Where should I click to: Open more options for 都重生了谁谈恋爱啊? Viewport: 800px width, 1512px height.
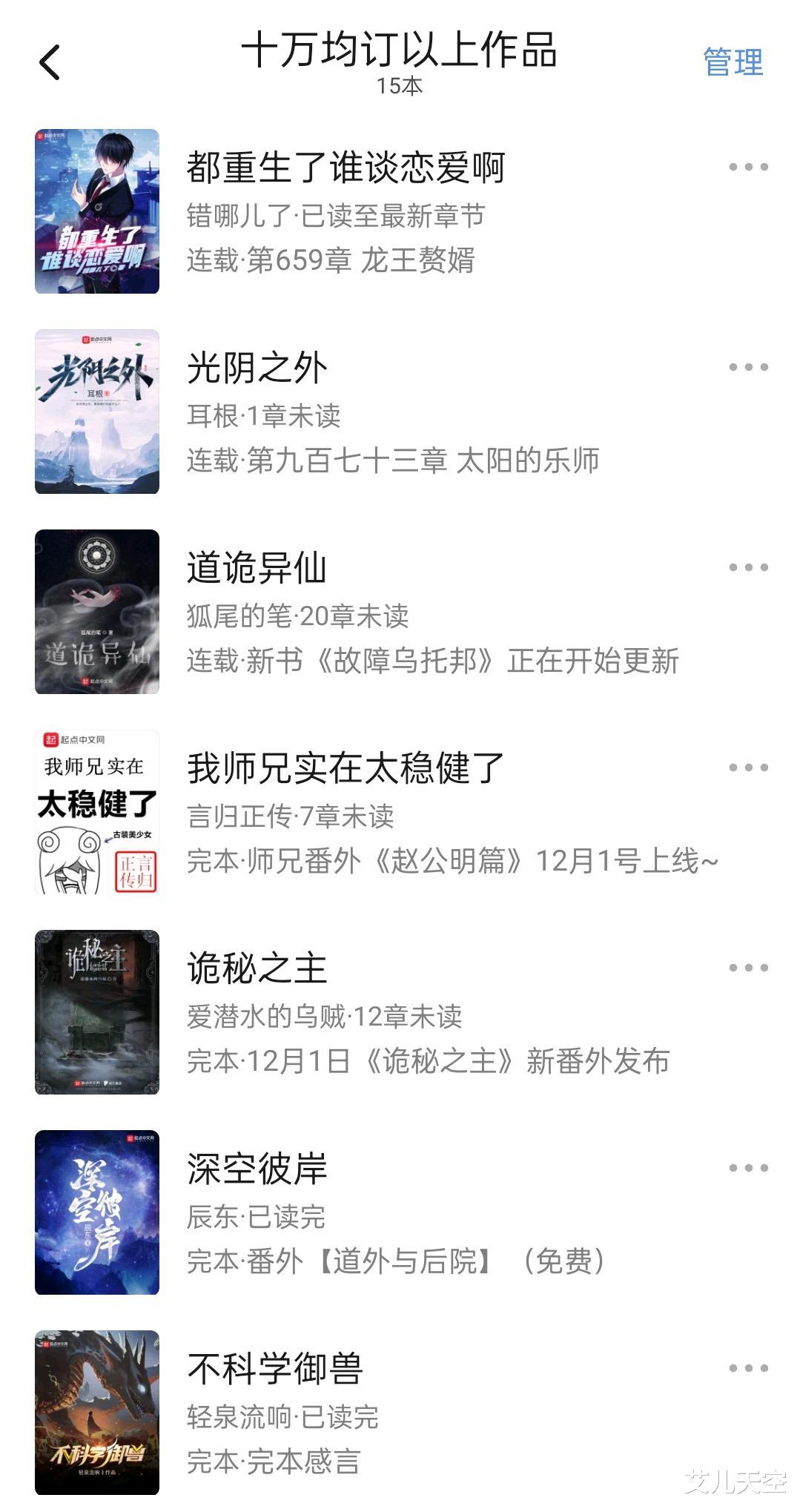click(x=748, y=168)
